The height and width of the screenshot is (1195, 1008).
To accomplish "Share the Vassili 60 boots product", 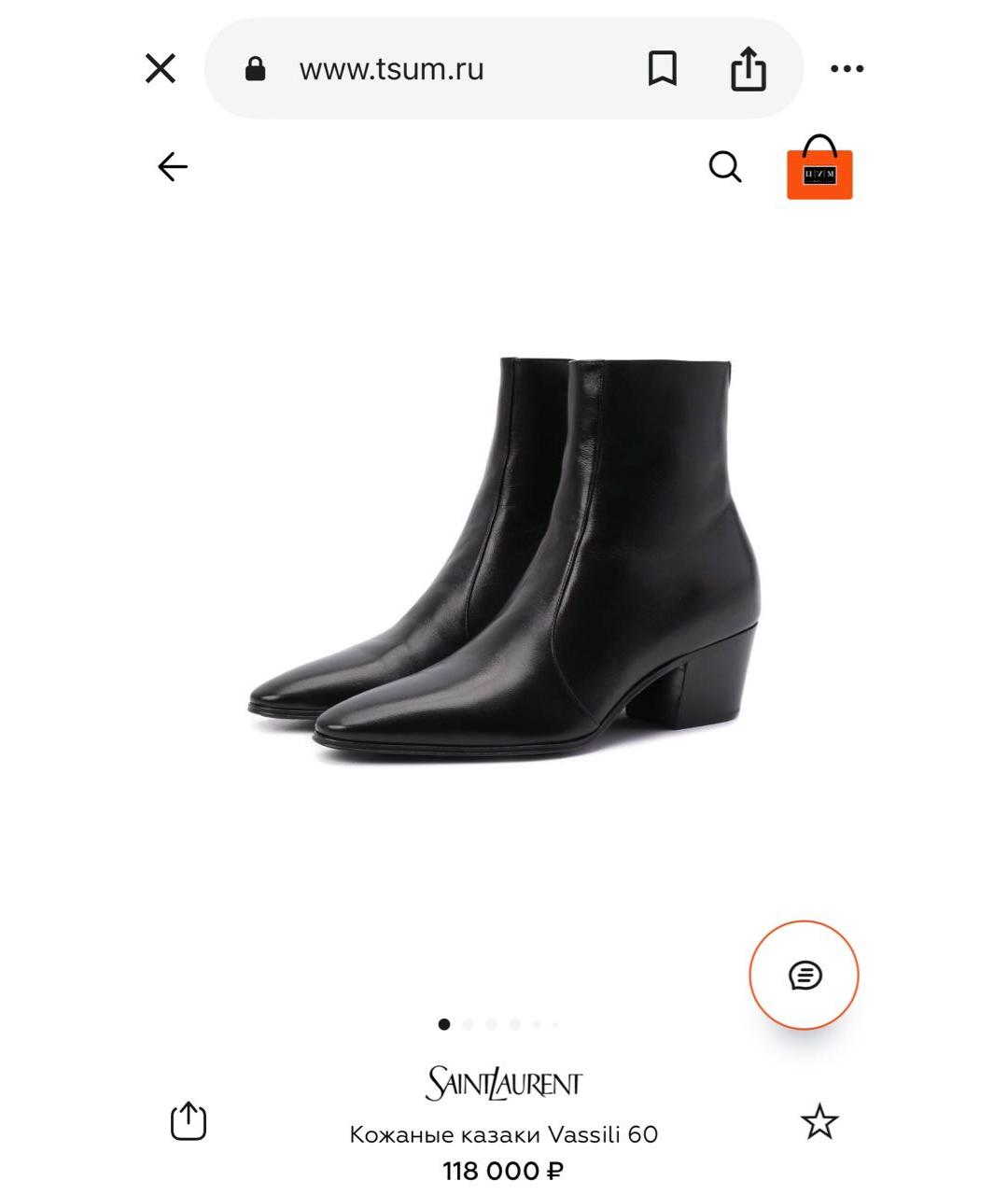I will pos(188,1121).
